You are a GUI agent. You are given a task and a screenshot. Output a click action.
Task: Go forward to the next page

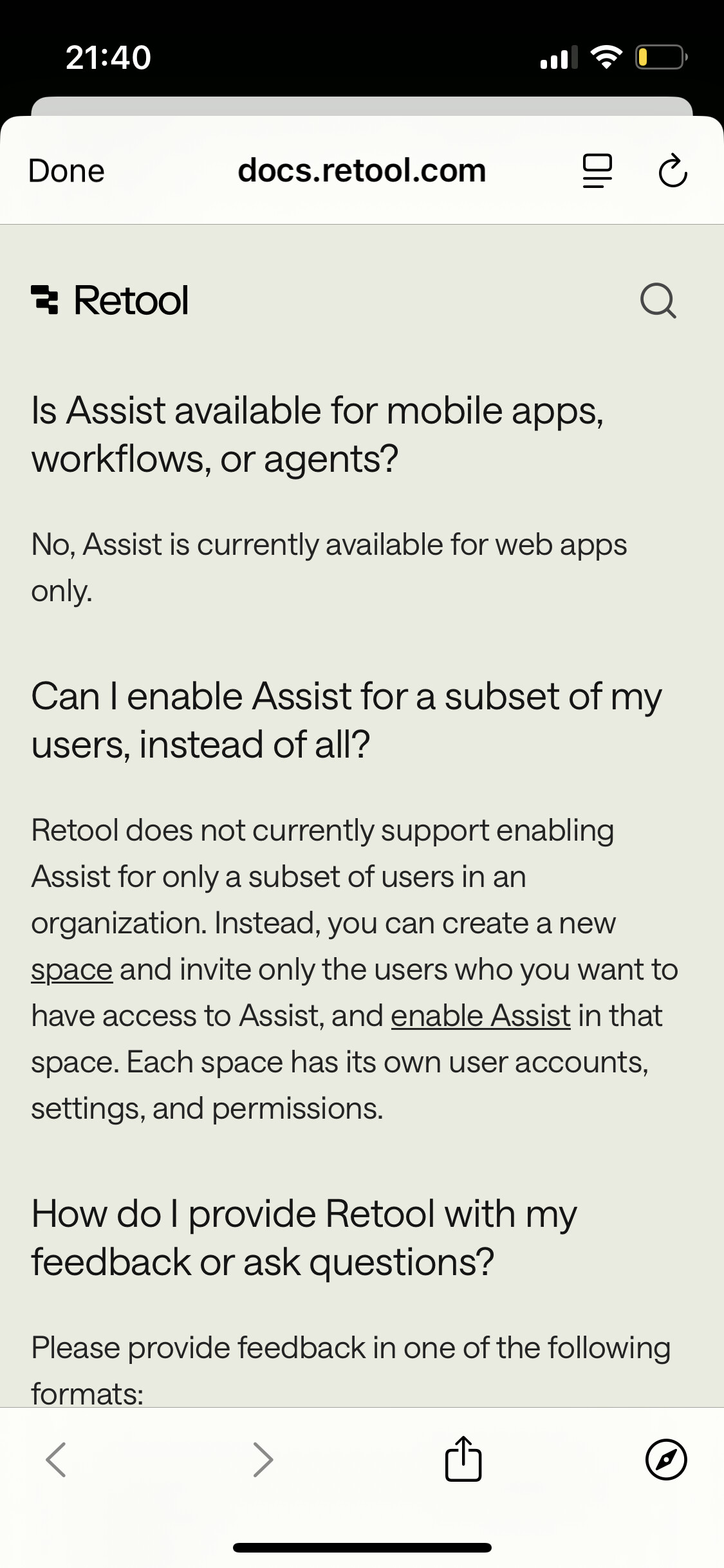click(263, 1459)
